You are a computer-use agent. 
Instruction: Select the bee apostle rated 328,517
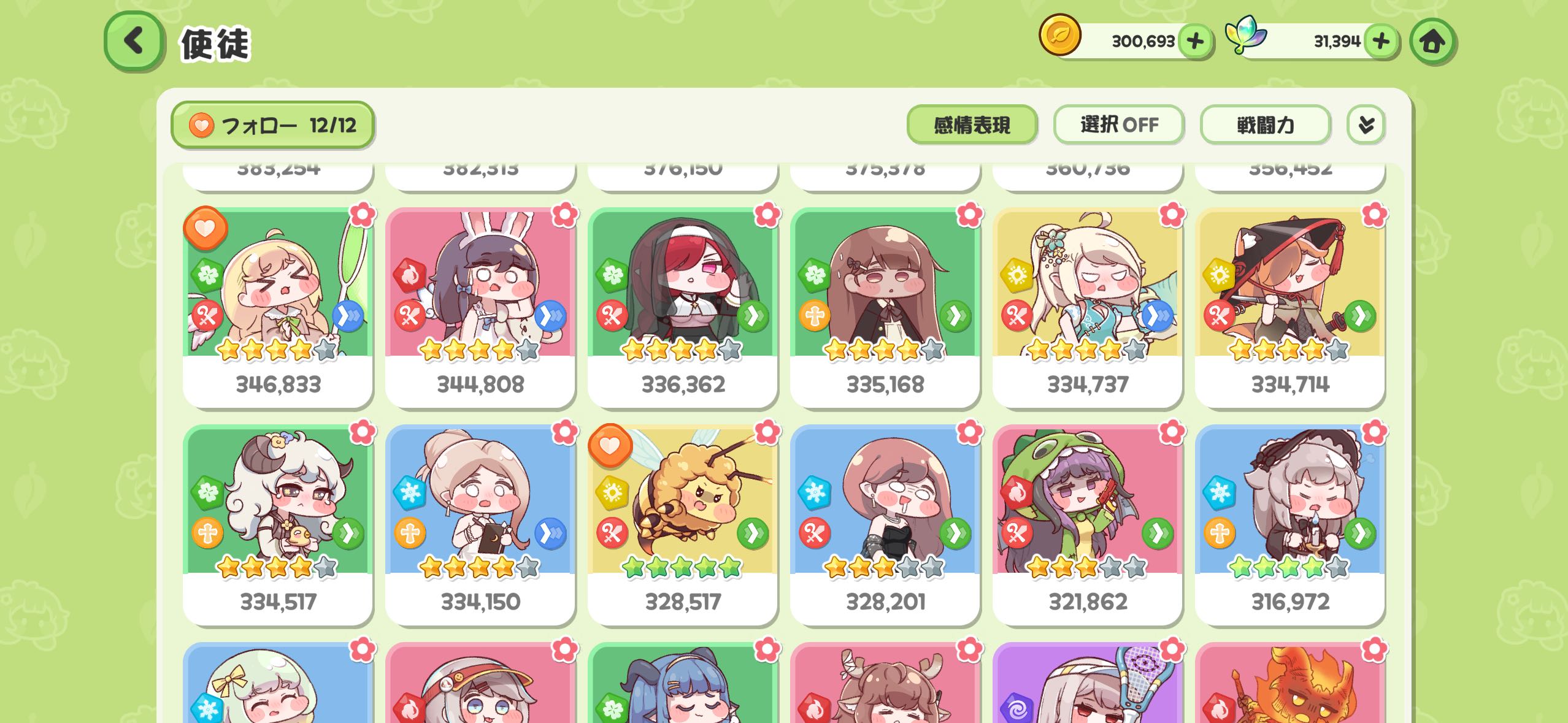point(683,524)
